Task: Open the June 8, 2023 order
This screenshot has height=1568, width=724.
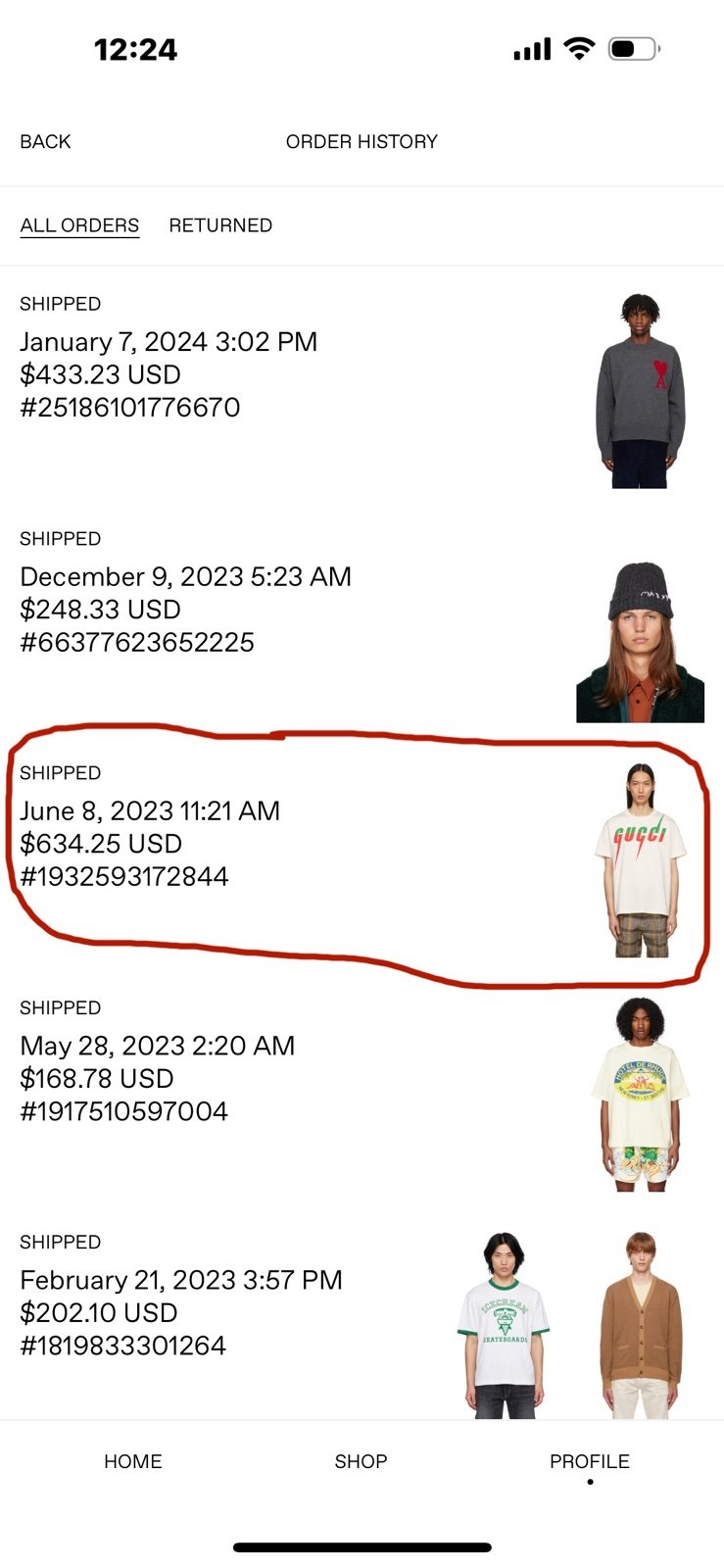Action: pos(362,853)
